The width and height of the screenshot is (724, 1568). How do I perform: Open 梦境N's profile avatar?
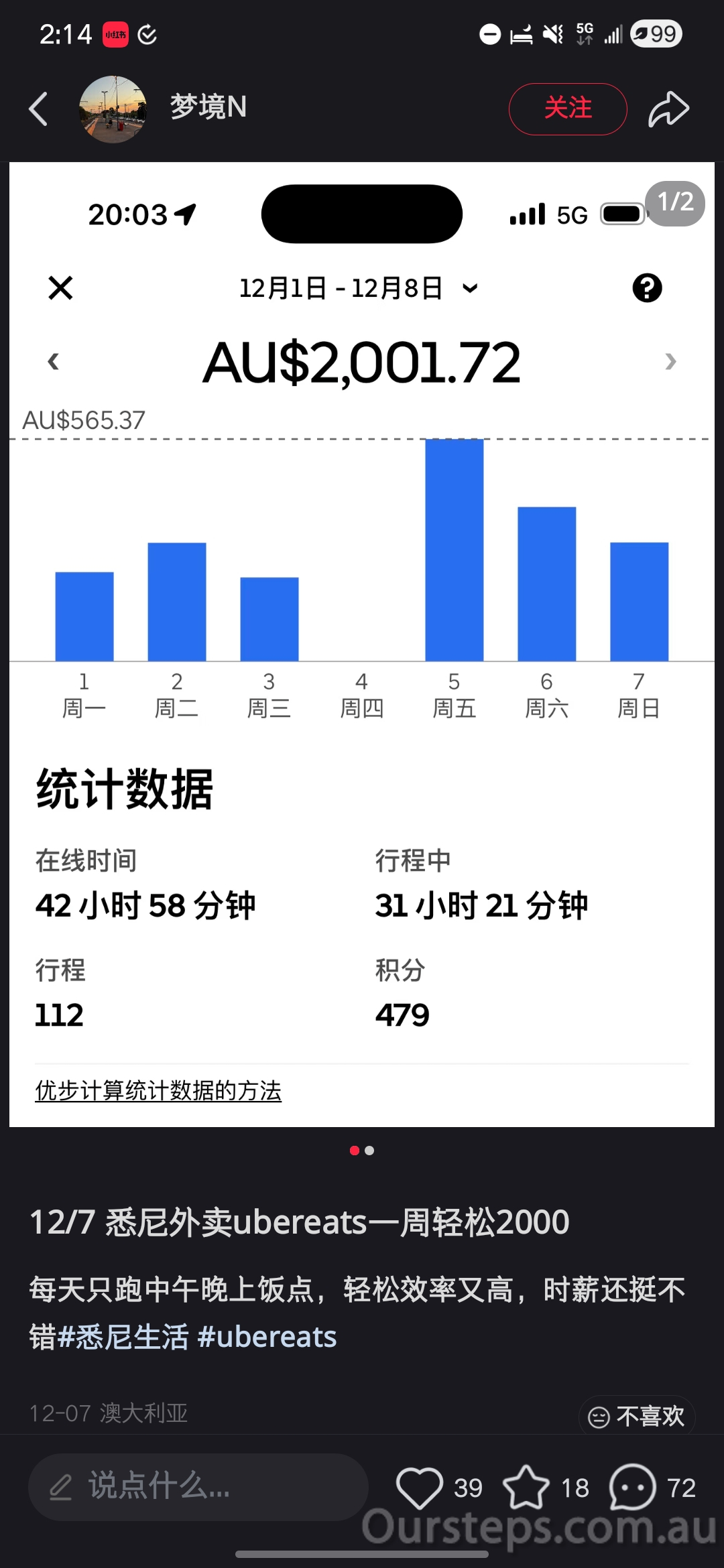pyautogui.click(x=113, y=109)
